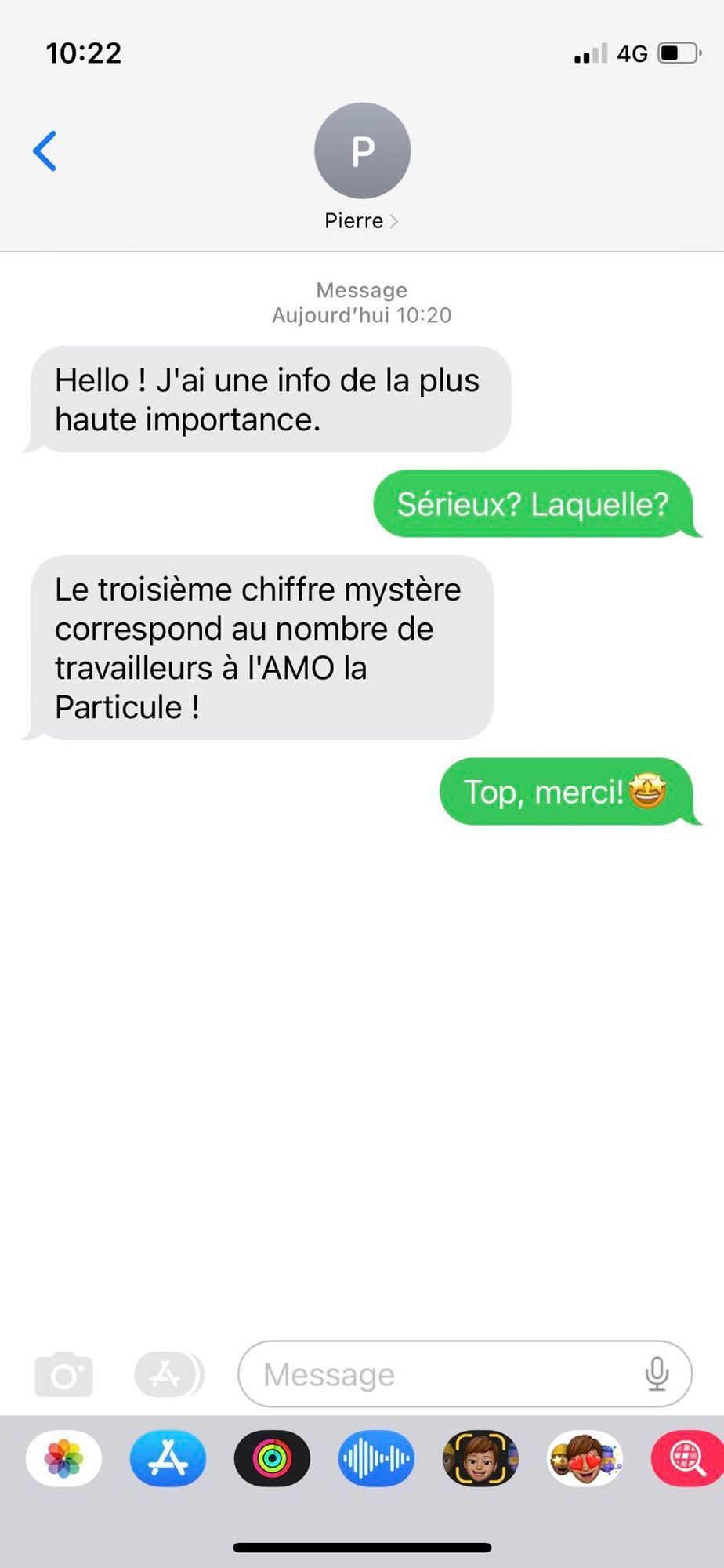Image resolution: width=724 pixels, height=1568 pixels.
Task: Open the audio waveform app in the strip
Action: pos(376,1458)
